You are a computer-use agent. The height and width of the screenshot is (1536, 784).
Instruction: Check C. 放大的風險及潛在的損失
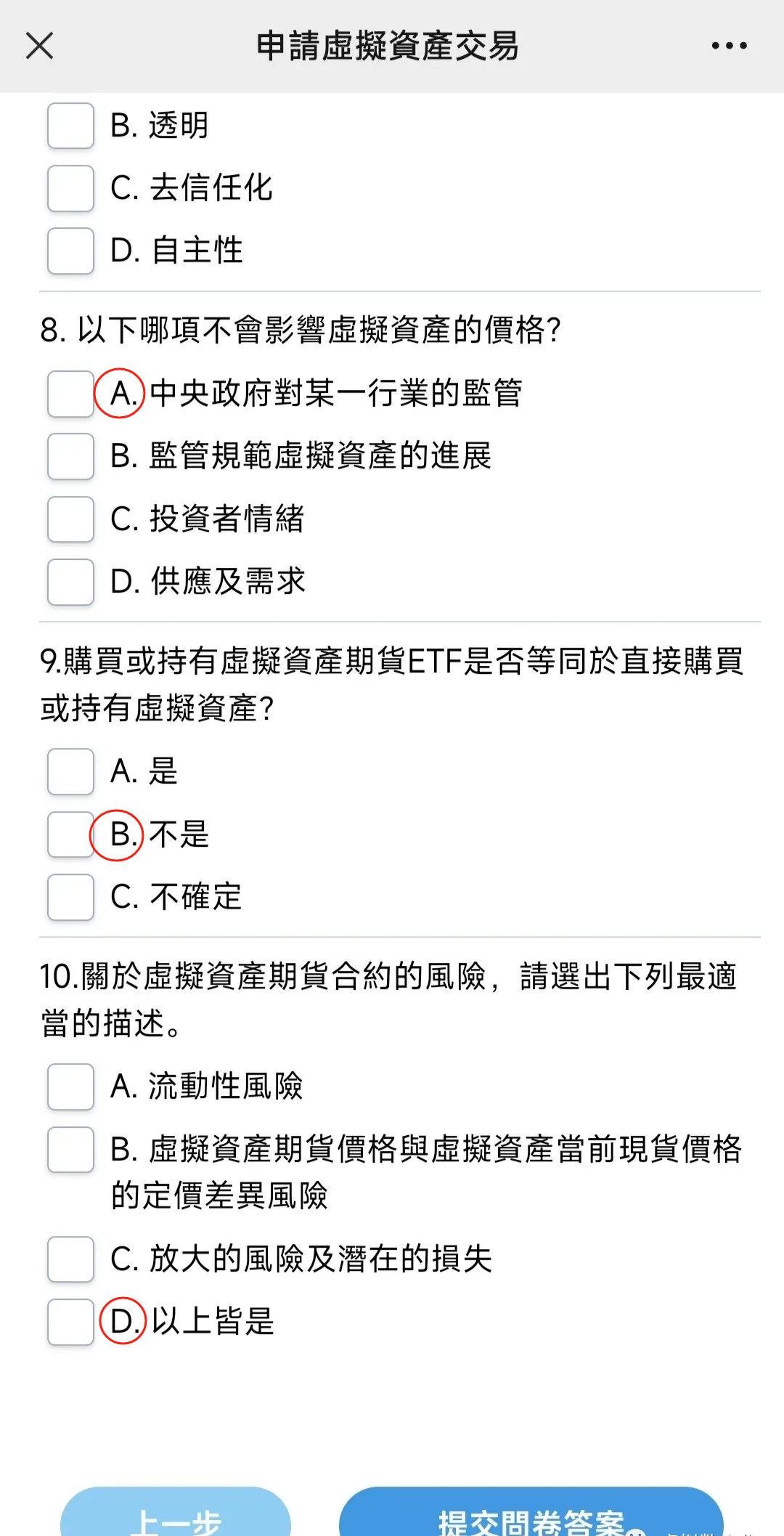click(x=70, y=1259)
